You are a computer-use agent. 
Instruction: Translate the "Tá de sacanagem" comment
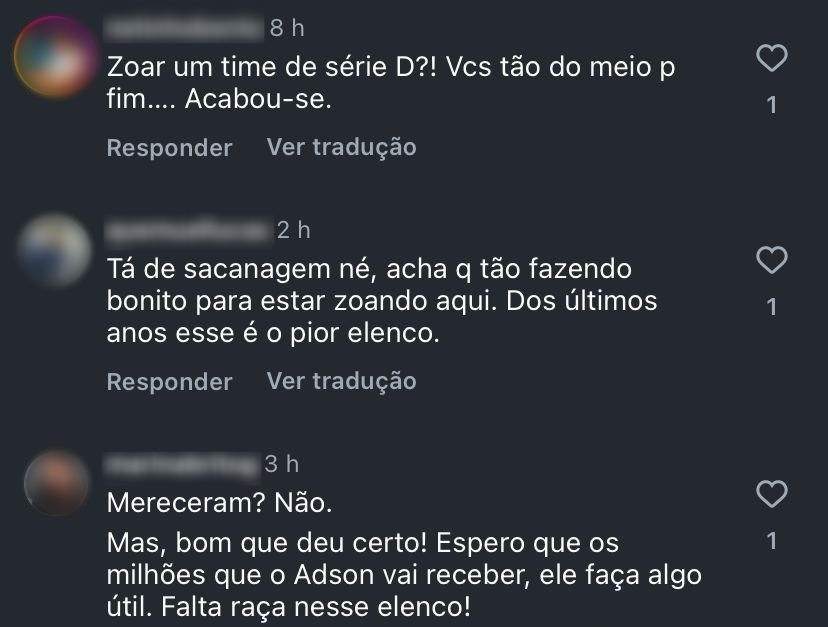pos(341,381)
